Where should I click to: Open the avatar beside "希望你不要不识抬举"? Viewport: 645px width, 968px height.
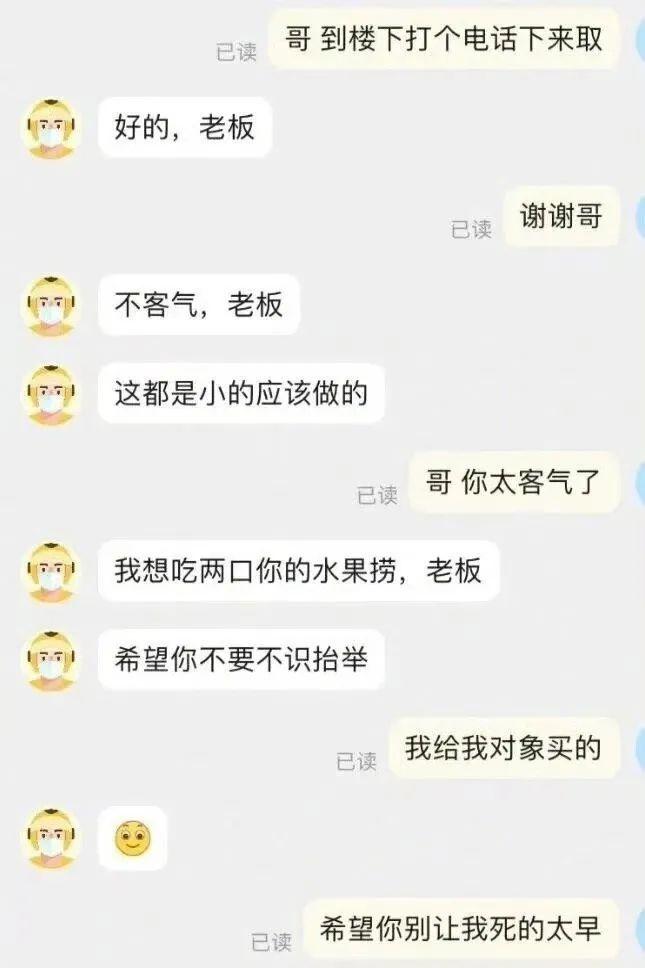[51, 659]
